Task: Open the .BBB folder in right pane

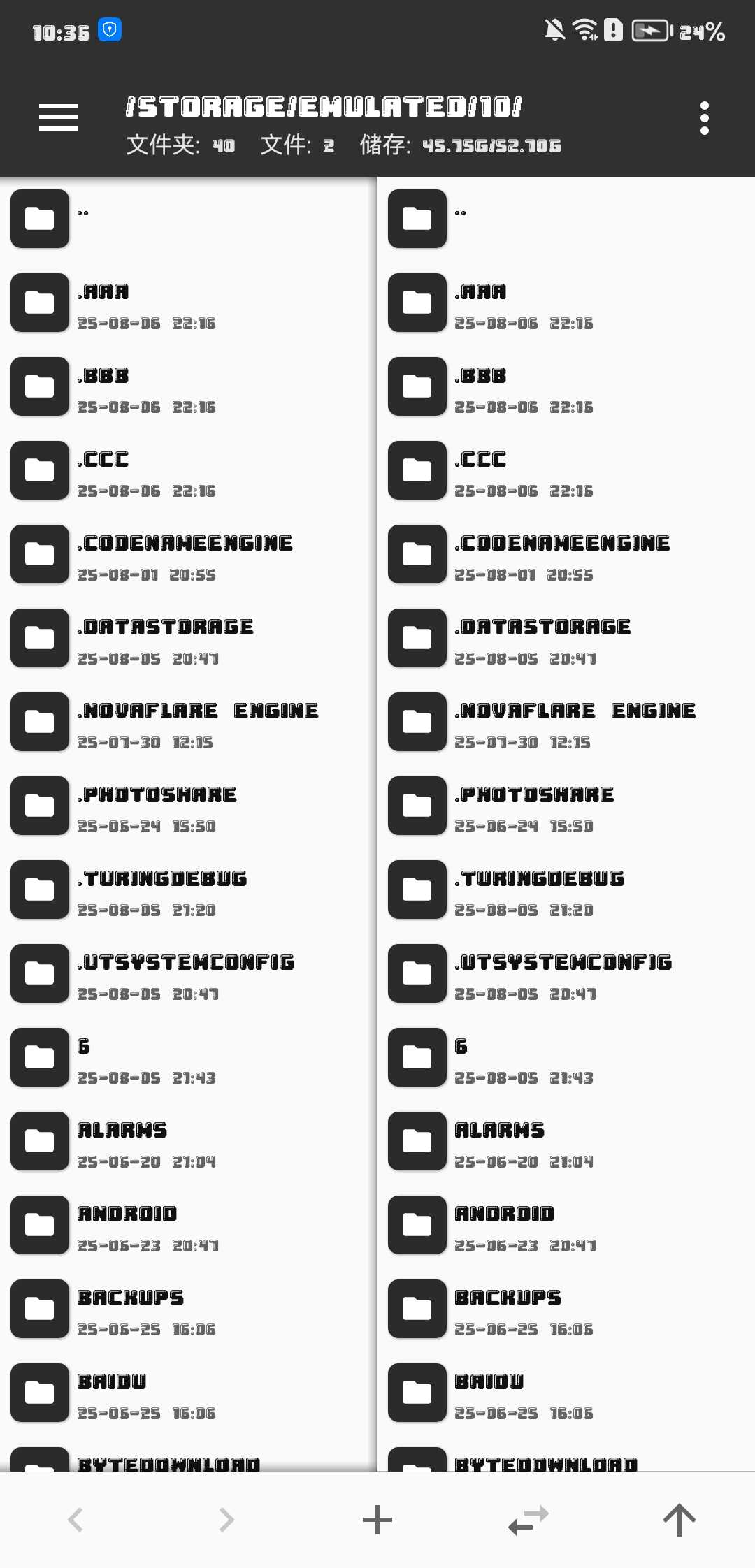Action: coord(481,386)
